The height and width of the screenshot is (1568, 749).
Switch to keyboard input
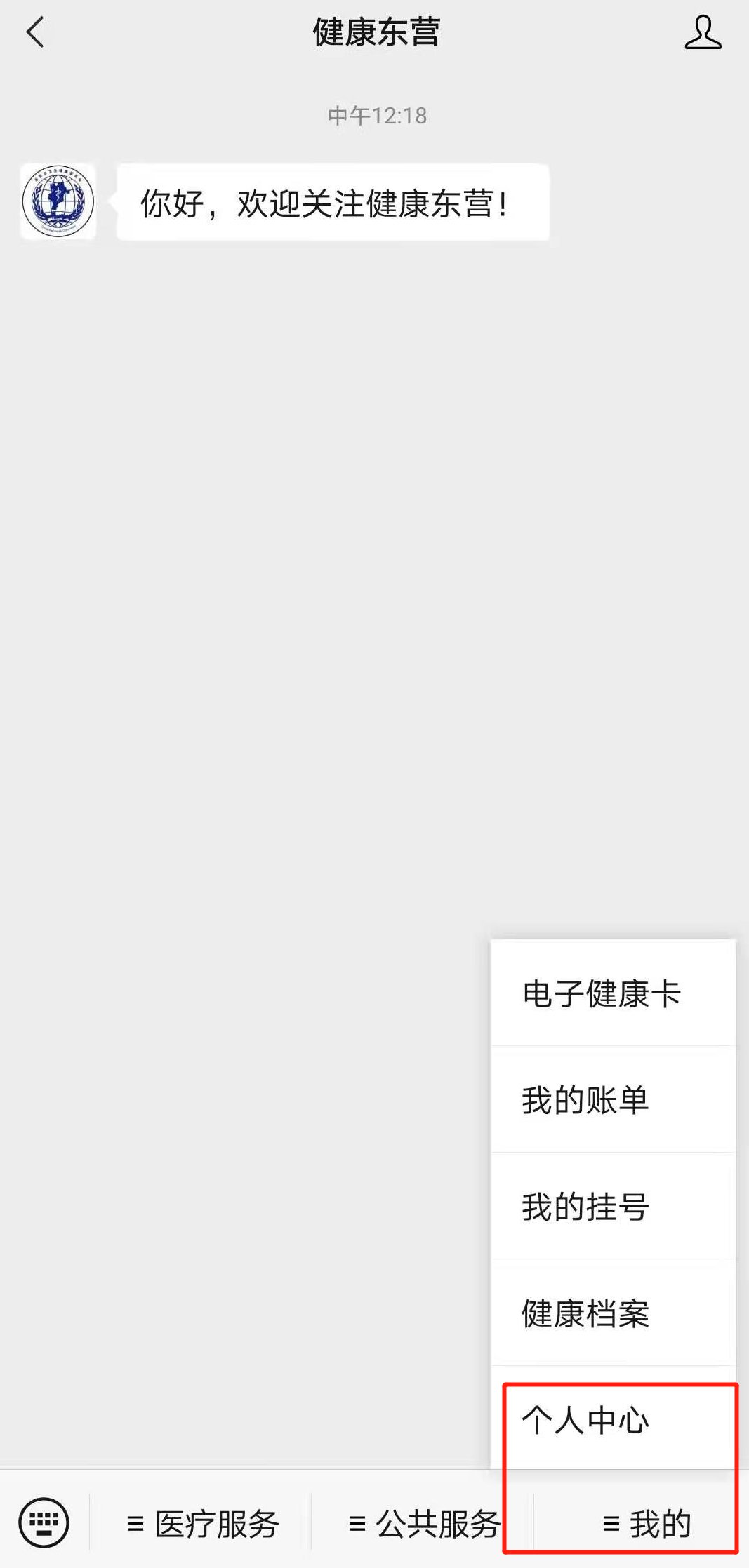coord(44,1522)
